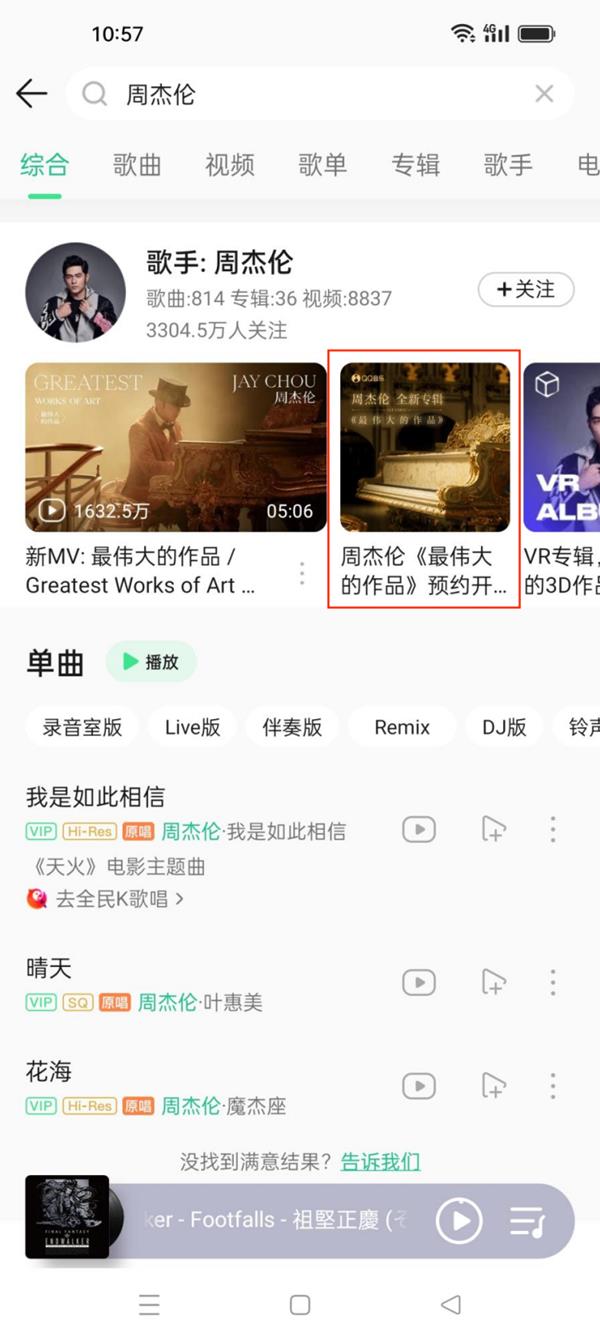Open MV for 我是如此相信
The width and height of the screenshot is (600, 1340).
(x=419, y=829)
